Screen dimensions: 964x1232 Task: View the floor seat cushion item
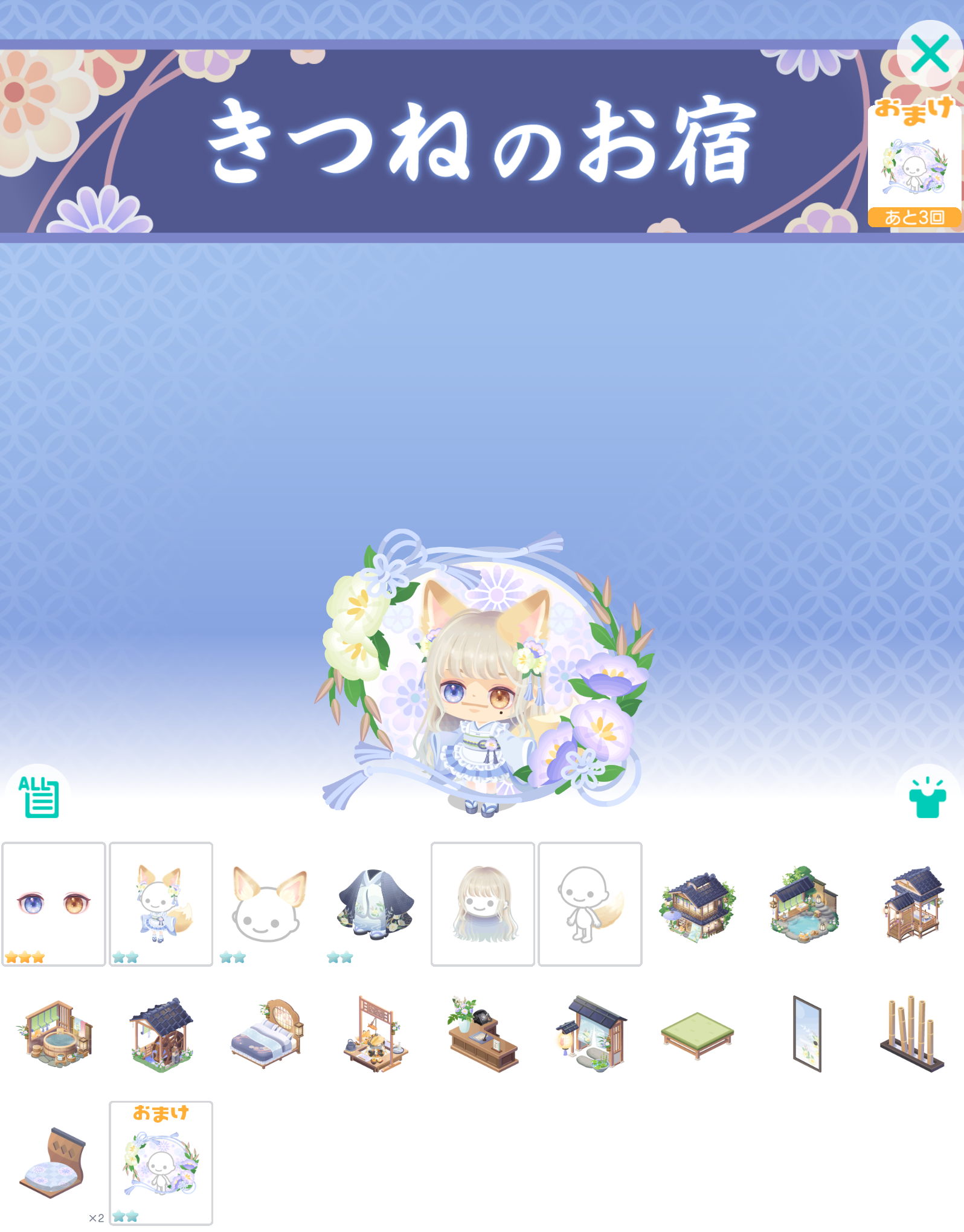tap(54, 1162)
